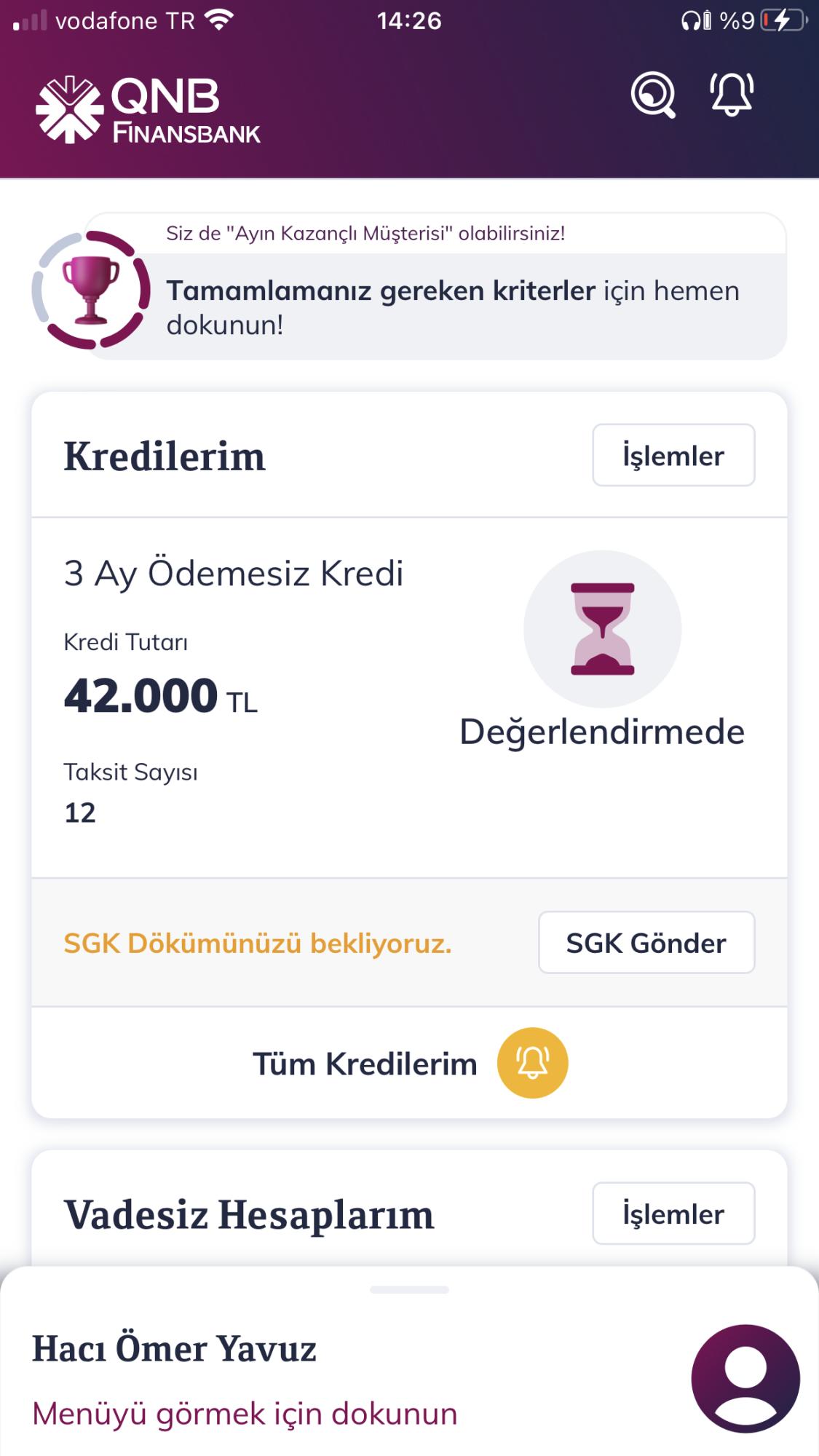Open Tüm Kredilerim
Image resolution: width=819 pixels, height=1456 pixels.
click(x=365, y=1062)
